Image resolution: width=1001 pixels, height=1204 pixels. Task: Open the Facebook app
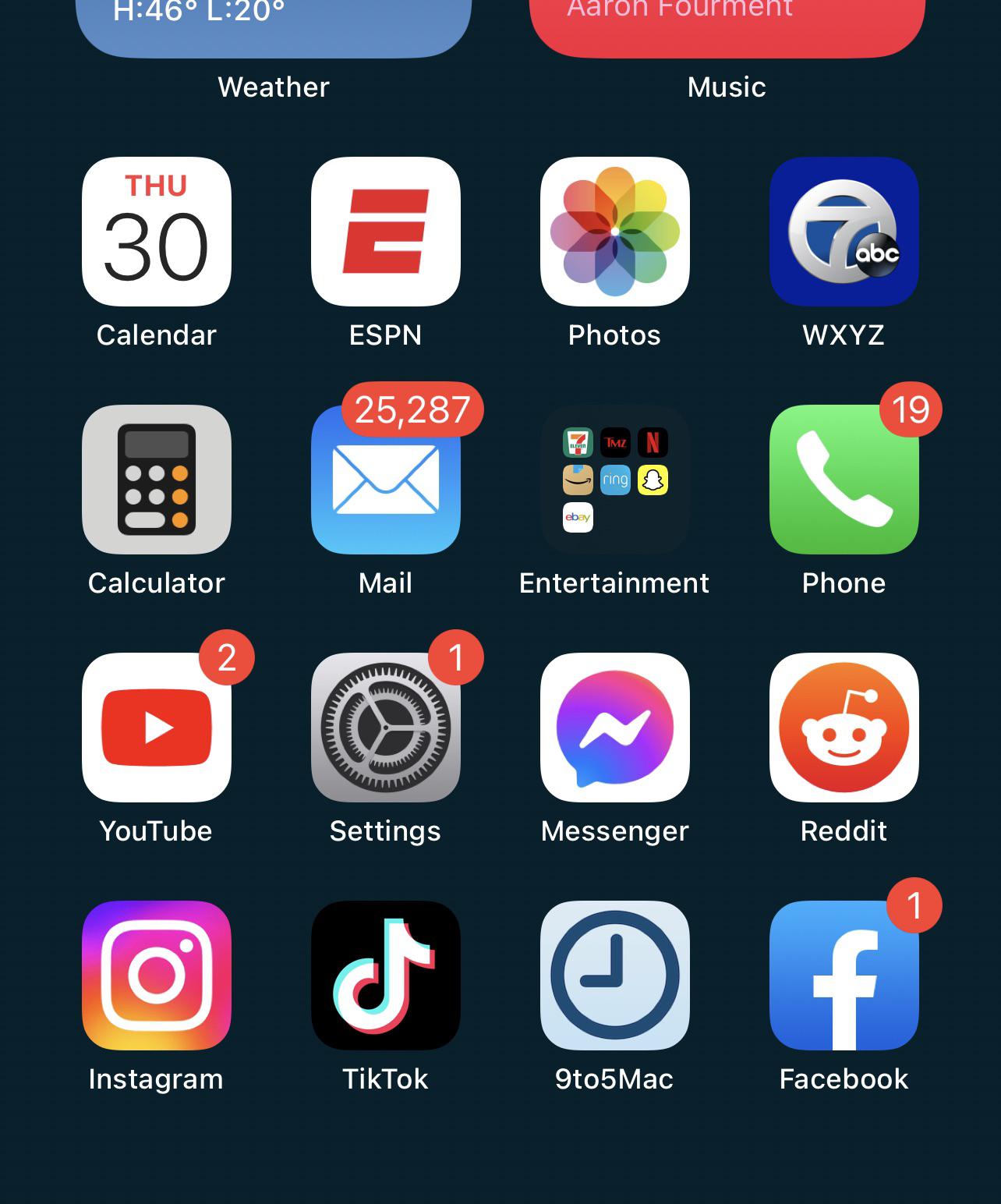tap(844, 975)
